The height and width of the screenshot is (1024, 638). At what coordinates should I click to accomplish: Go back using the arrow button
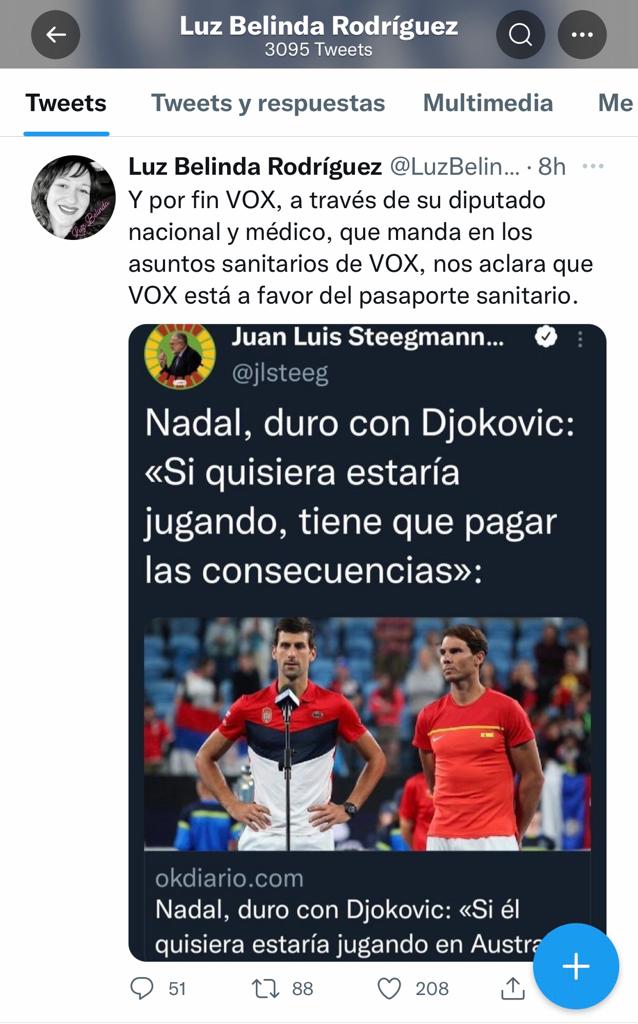(x=56, y=35)
